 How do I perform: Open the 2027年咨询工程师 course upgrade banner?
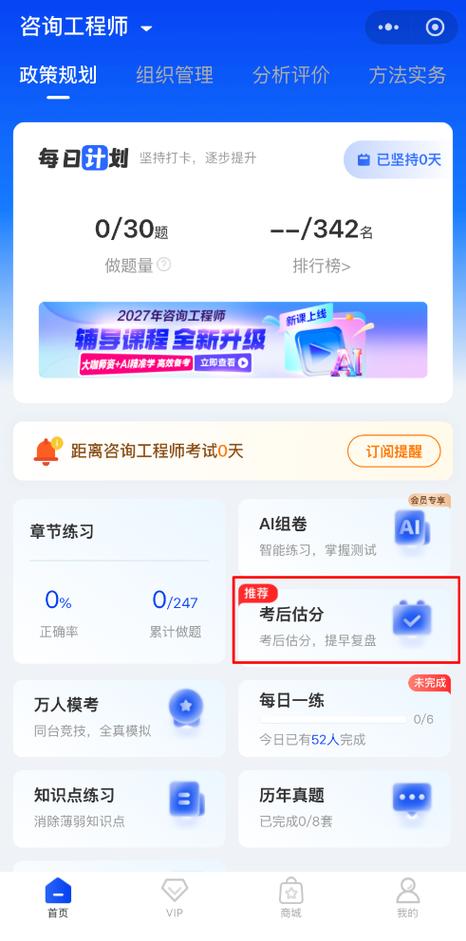click(233, 340)
